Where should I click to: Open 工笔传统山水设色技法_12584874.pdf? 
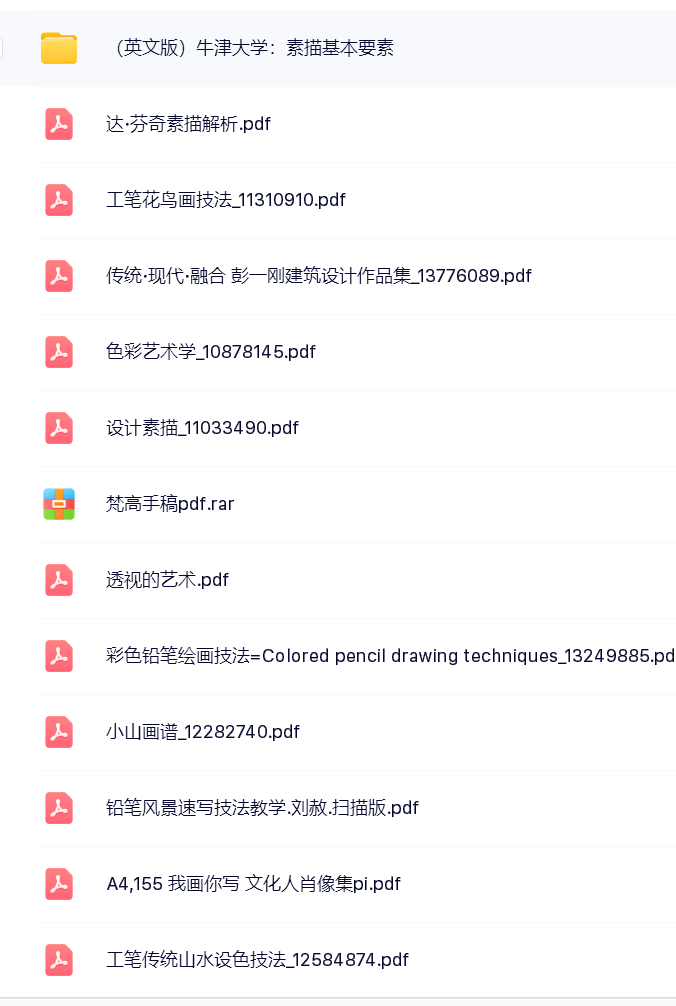pyautogui.click(x=257, y=960)
